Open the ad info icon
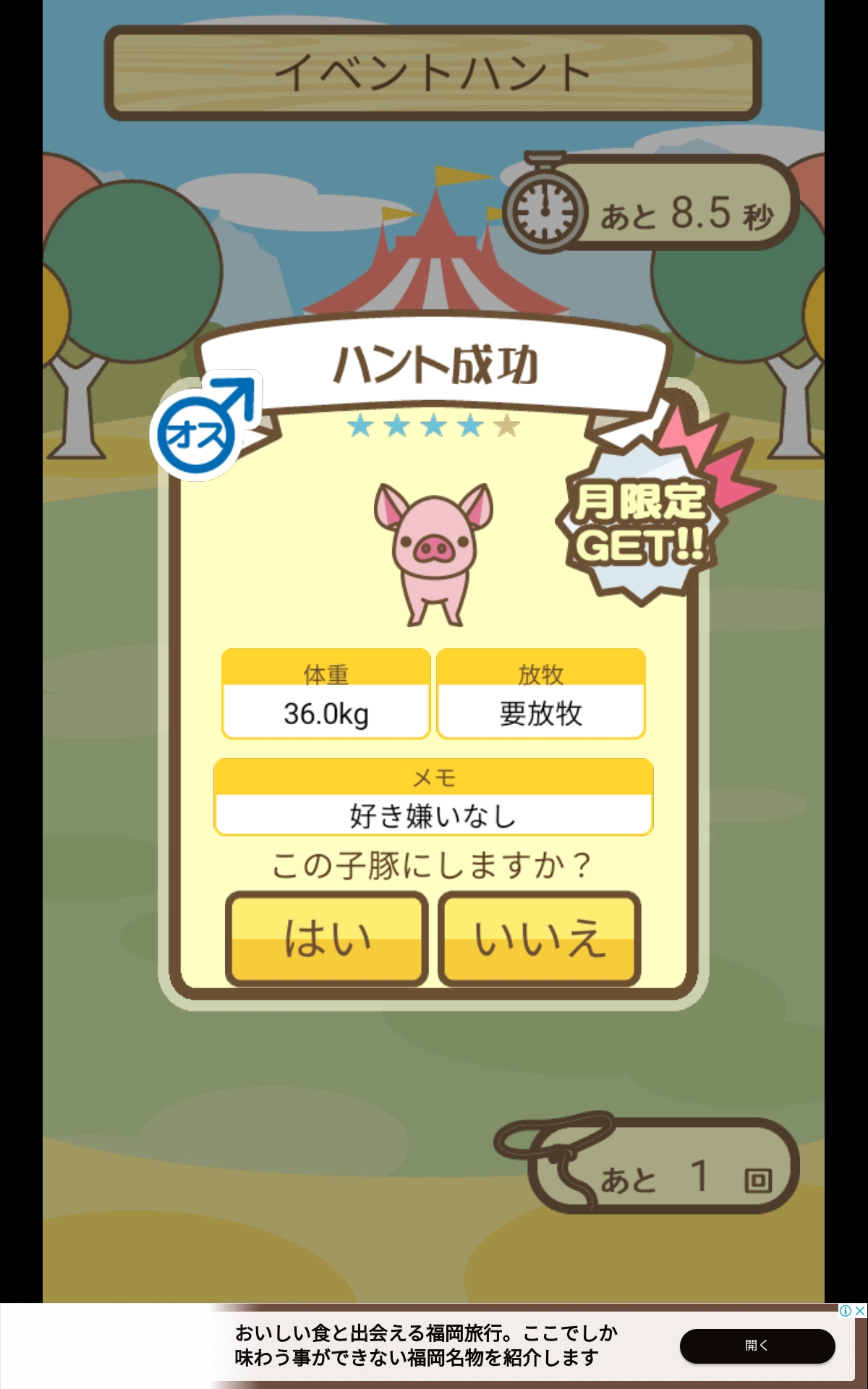The width and height of the screenshot is (868, 1389). pyautogui.click(x=845, y=1311)
